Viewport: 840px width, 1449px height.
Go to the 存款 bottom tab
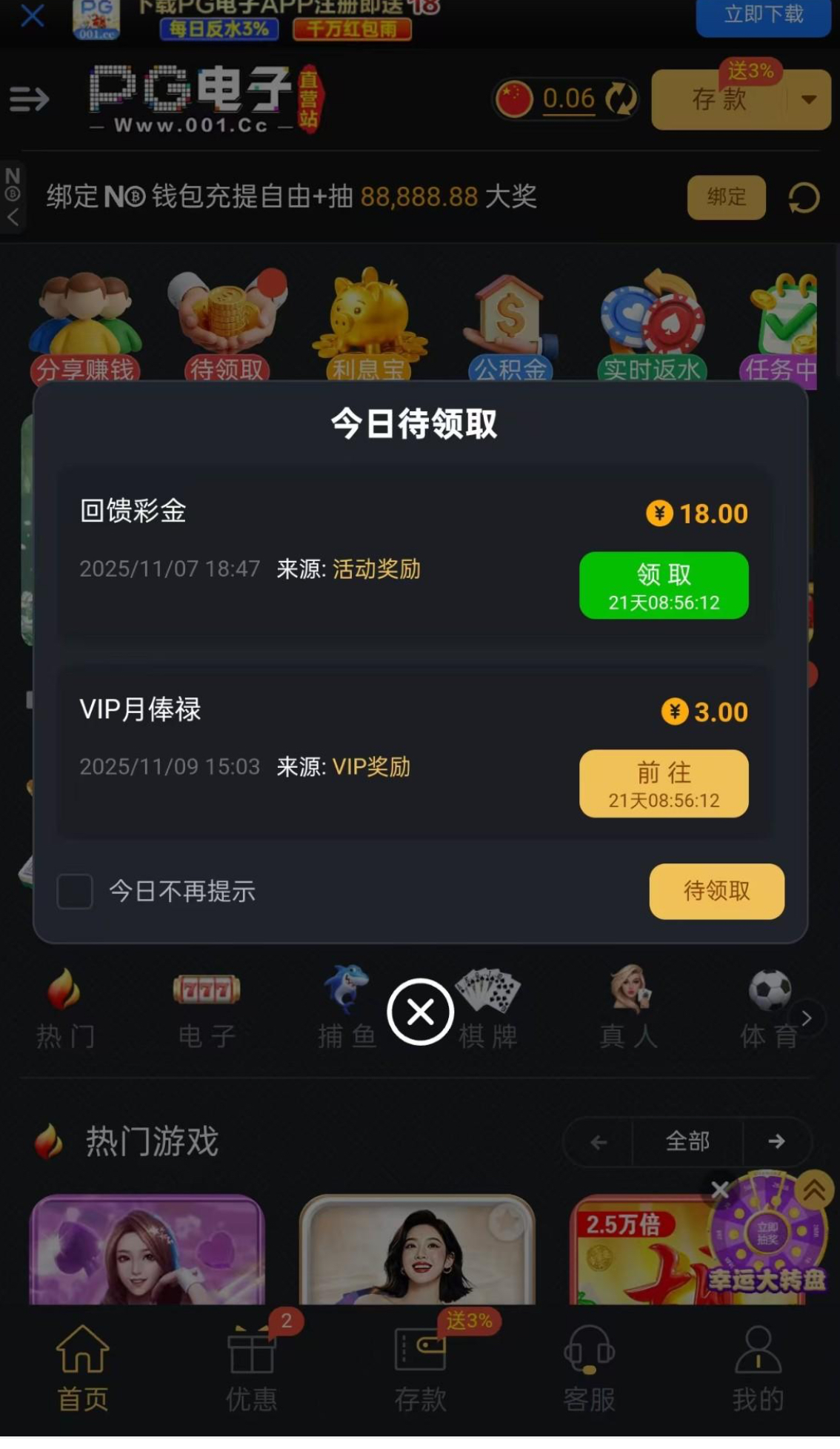(x=420, y=1367)
